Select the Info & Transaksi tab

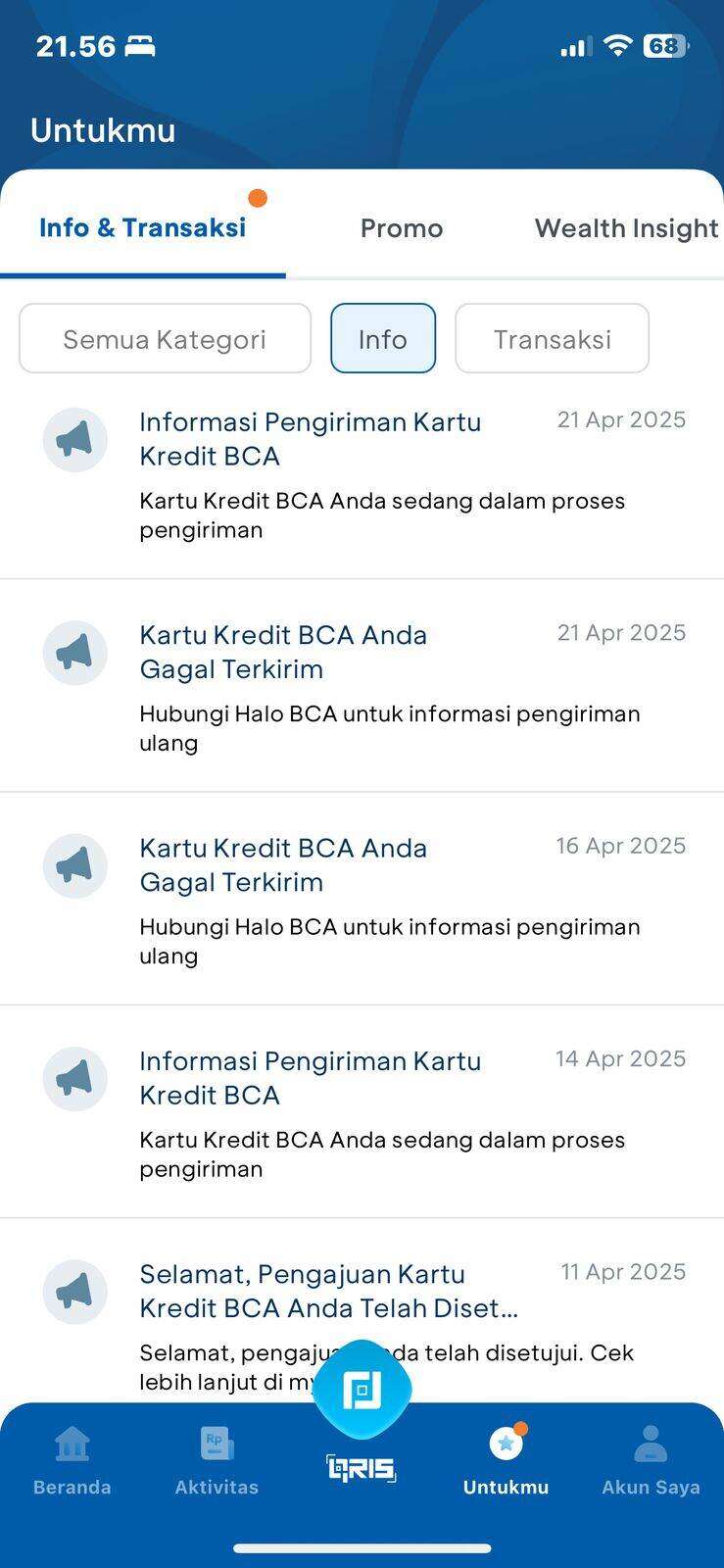click(143, 227)
